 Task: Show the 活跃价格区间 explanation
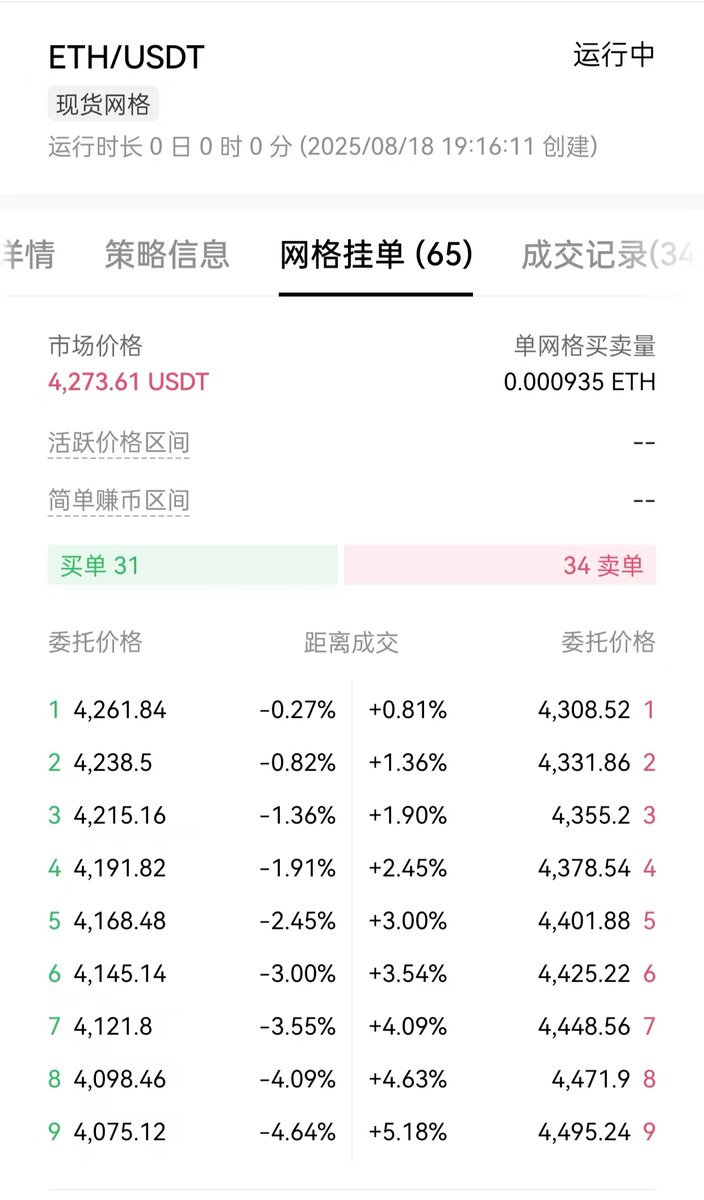119,442
